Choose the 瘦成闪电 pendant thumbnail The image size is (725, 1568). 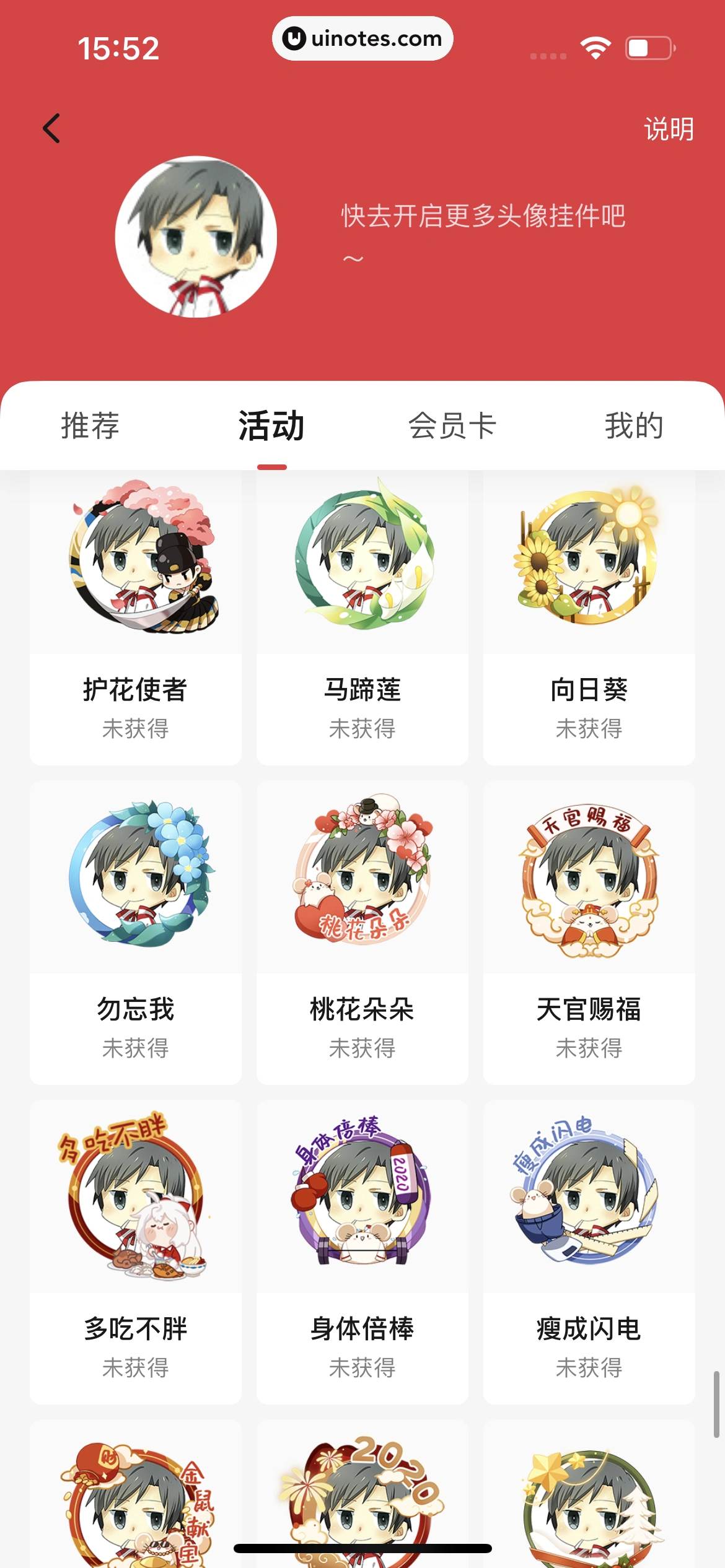click(x=589, y=1201)
